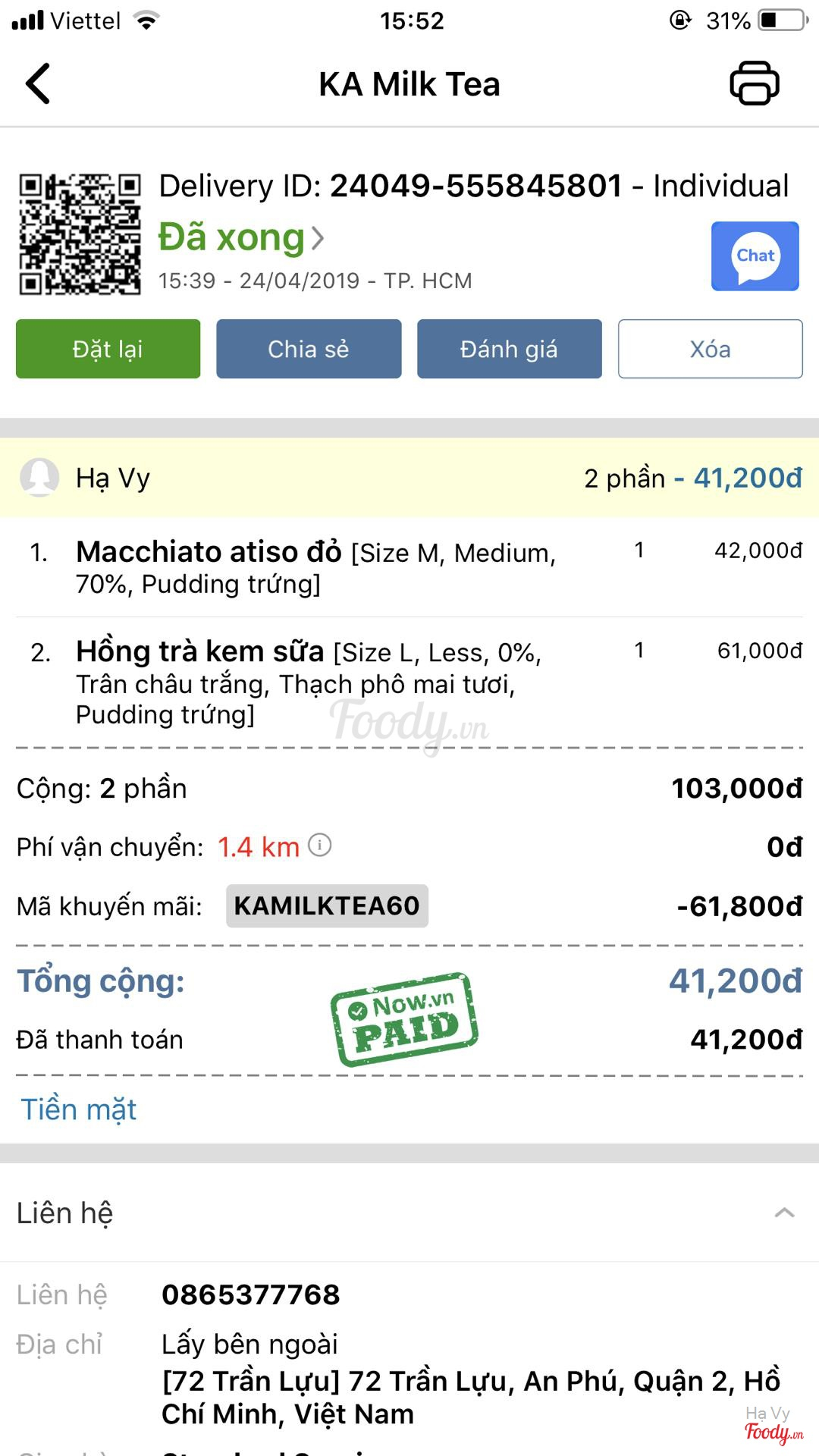Go back from KA Milk Tea order
Image resolution: width=819 pixels, height=1456 pixels.
[x=38, y=83]
